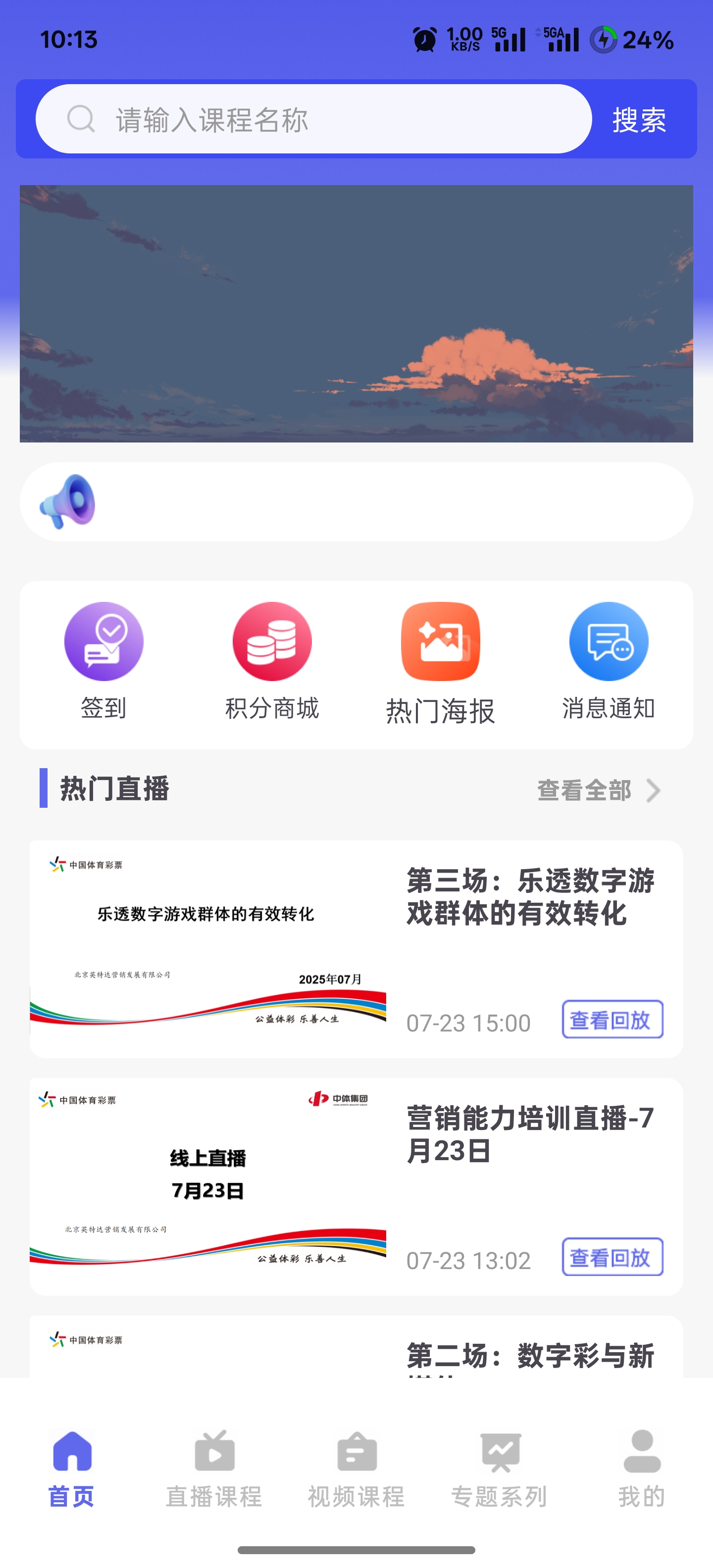713x1568 pixels.
Task: Go to the 我的 tab
Action: pyautogui.click(x=642, y=1468)
